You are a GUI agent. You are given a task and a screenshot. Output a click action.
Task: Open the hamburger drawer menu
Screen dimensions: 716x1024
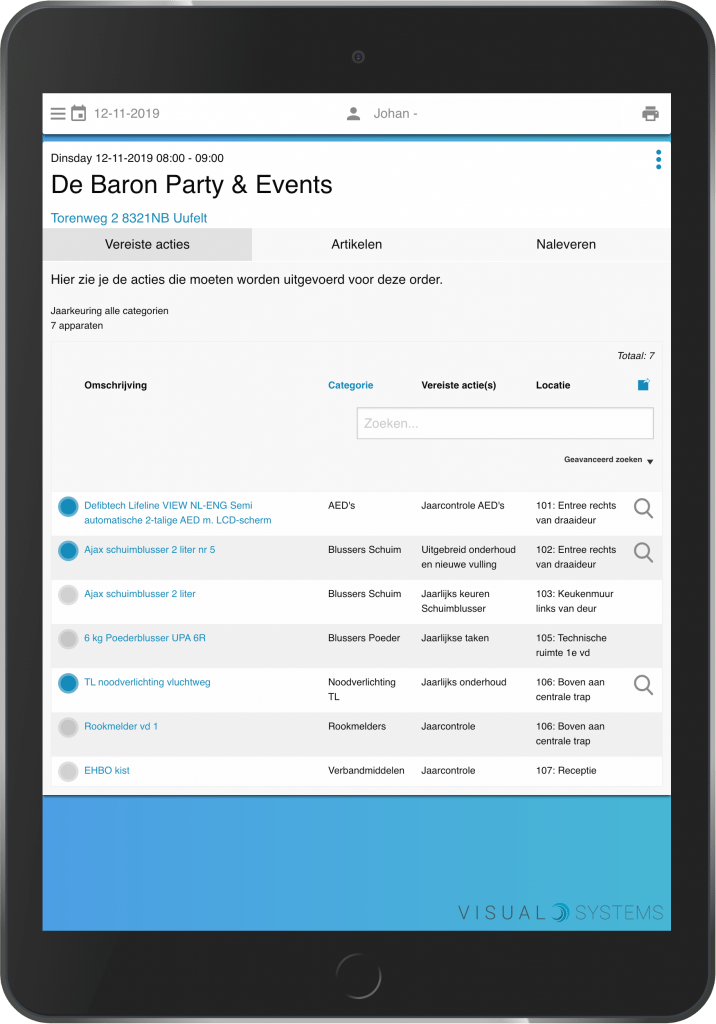(x=58, y=114)
